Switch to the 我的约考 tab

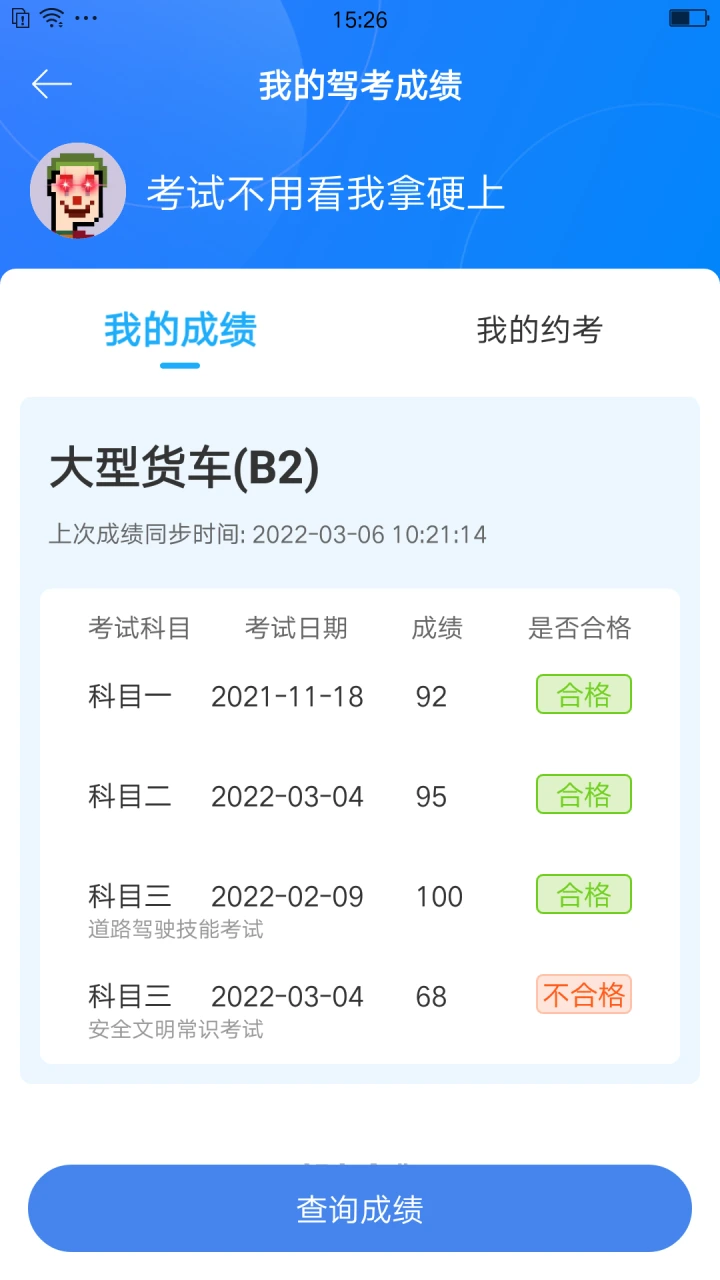tap(539, 330)
